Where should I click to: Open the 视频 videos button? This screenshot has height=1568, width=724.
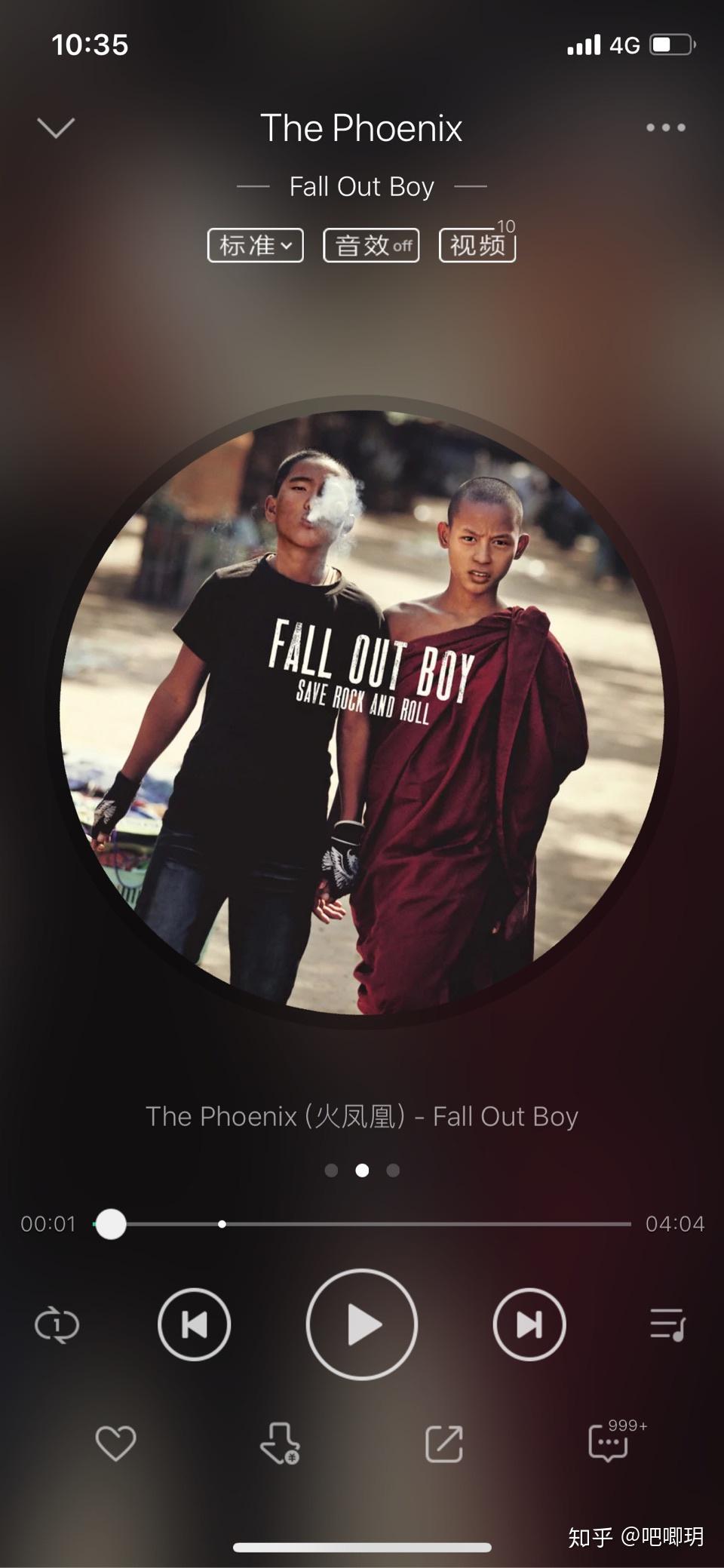[x=477, y=245]
